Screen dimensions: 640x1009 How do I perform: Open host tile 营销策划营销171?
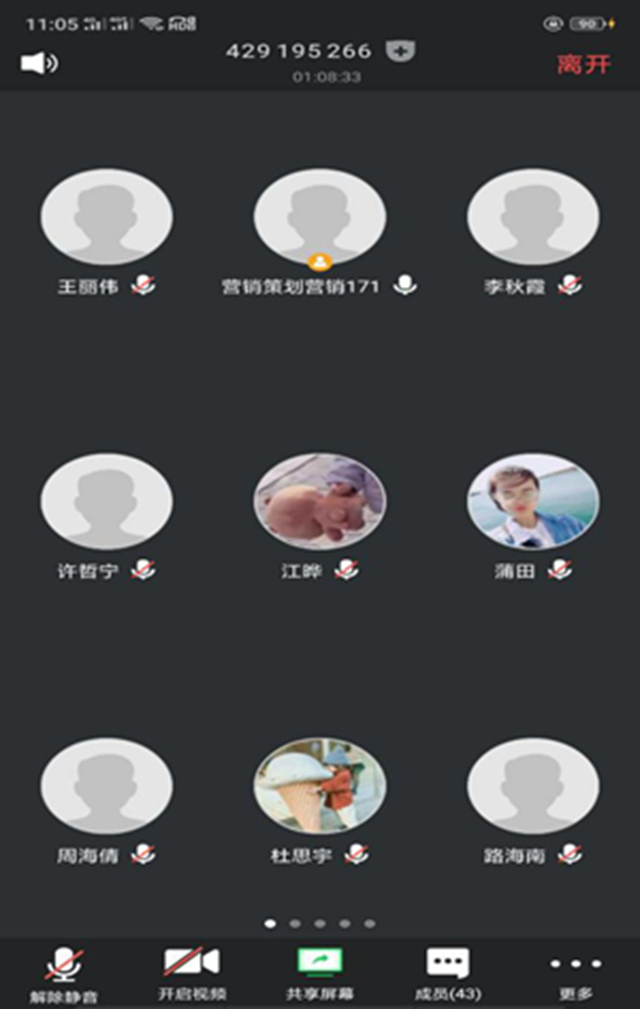point(320,217)
